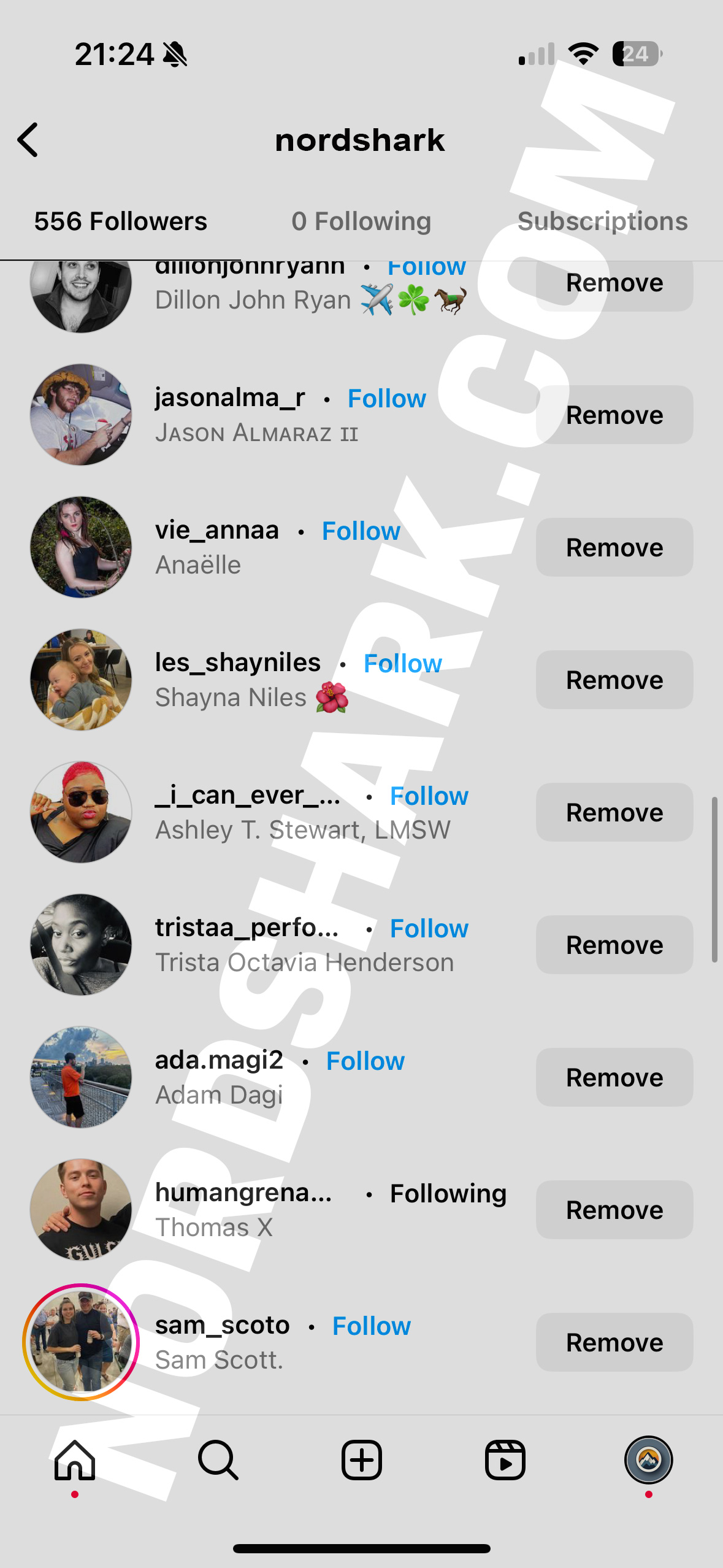Follow Ashley T. Stewart, LMSW
Viewport: 723px width, 1568px height.
[x=429, y=796]
